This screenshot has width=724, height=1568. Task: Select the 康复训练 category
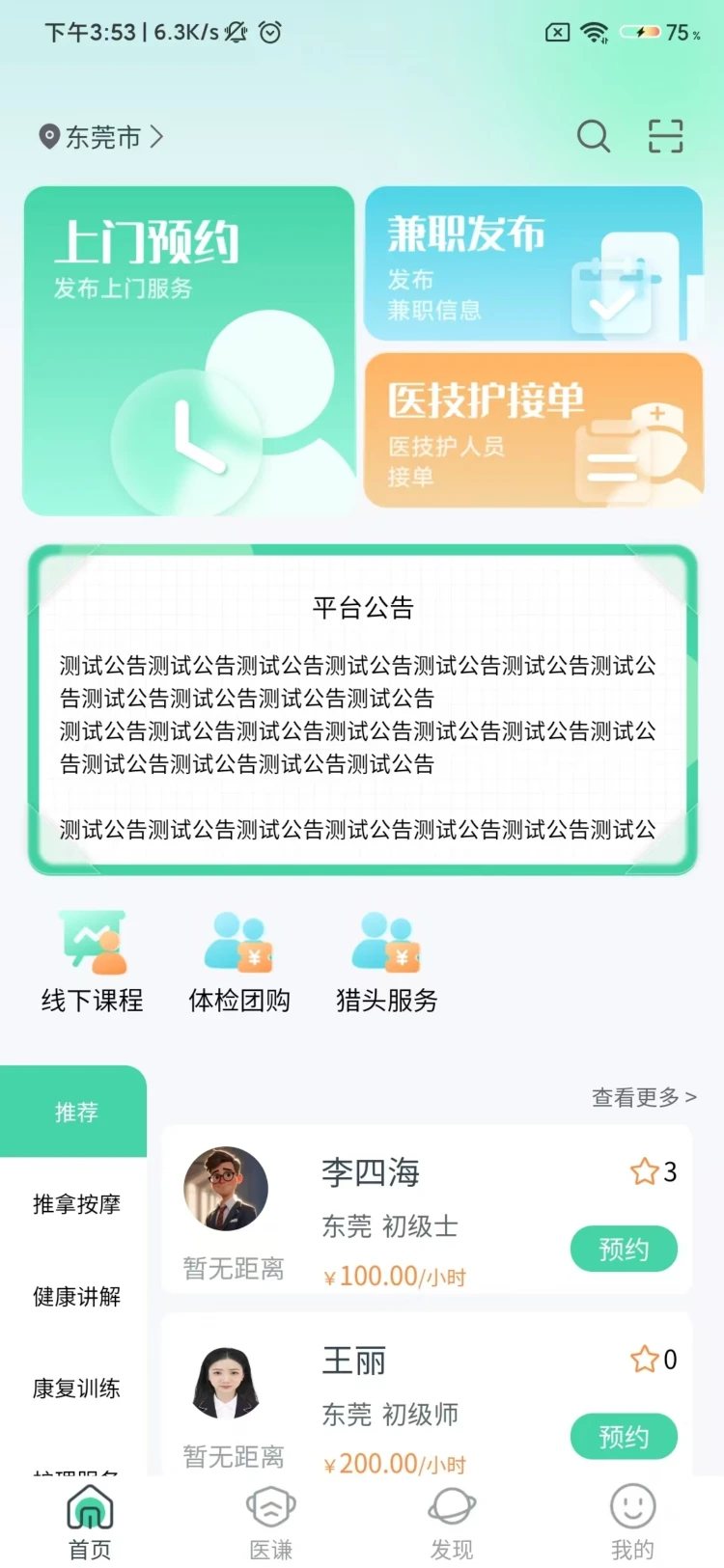pyautogui.click(x=75, y=1388)
